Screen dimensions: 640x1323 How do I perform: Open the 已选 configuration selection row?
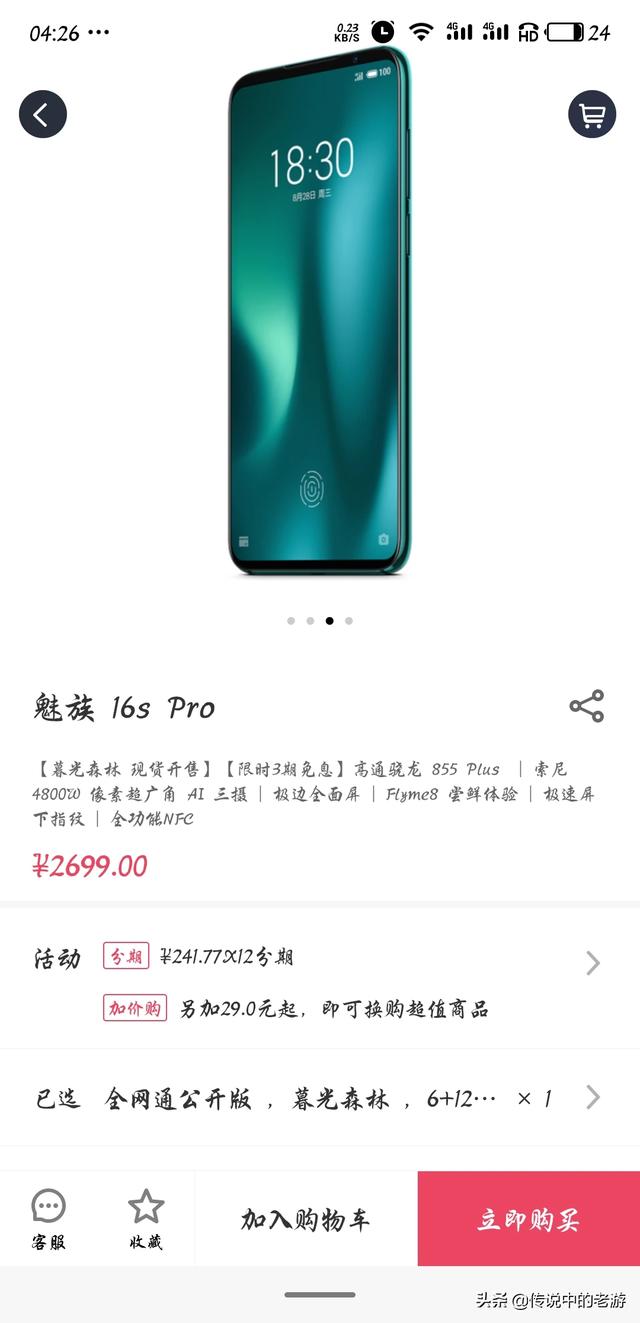point(320,1098)
